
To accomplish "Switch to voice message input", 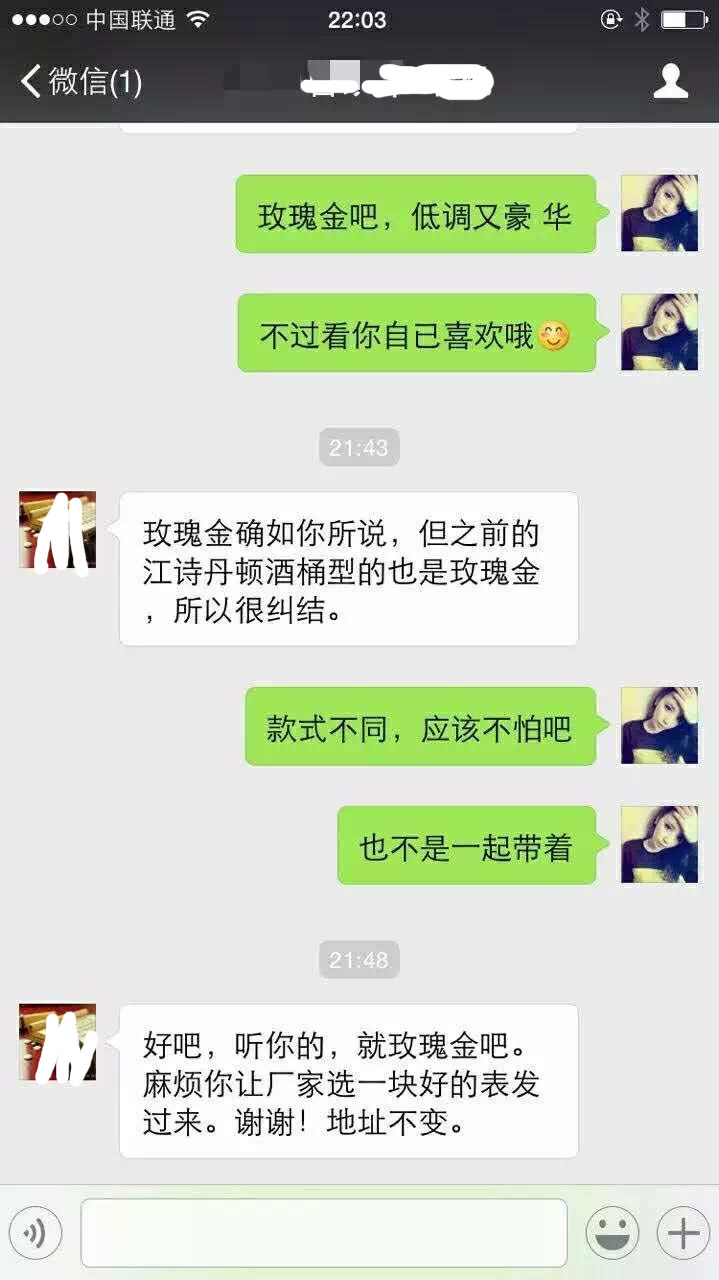I will 35,1233.
